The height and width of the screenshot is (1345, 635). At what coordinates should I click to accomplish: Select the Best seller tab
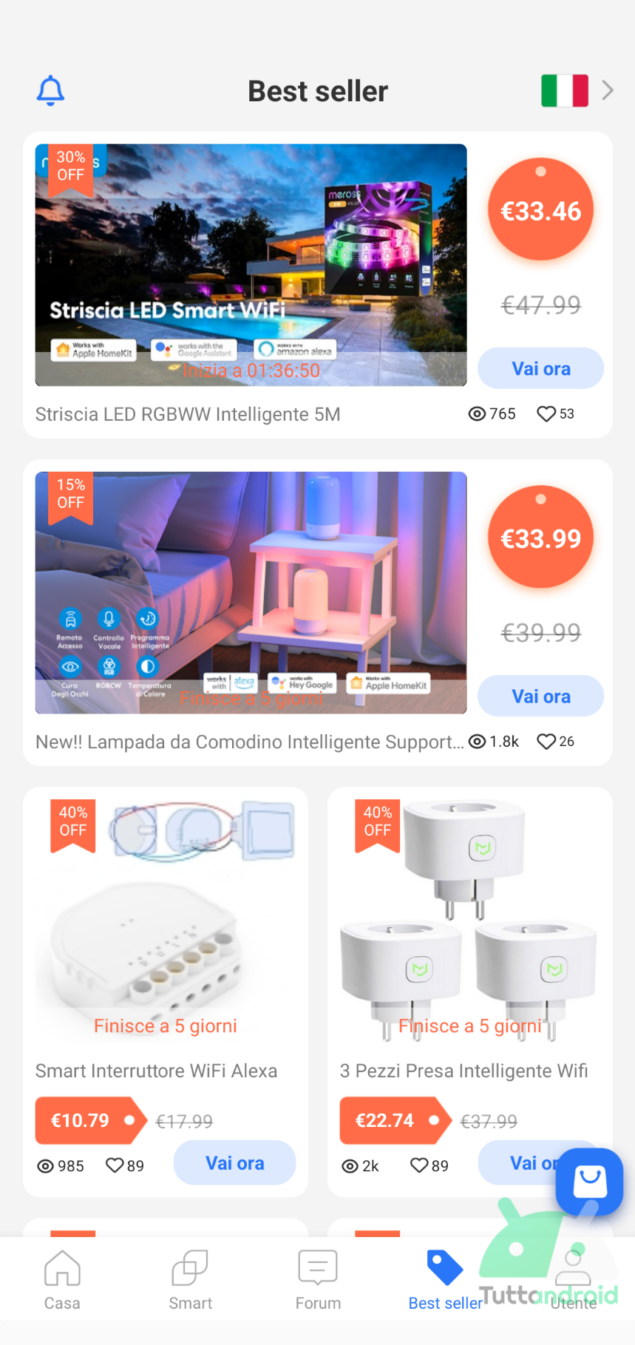coord(445,1280)
